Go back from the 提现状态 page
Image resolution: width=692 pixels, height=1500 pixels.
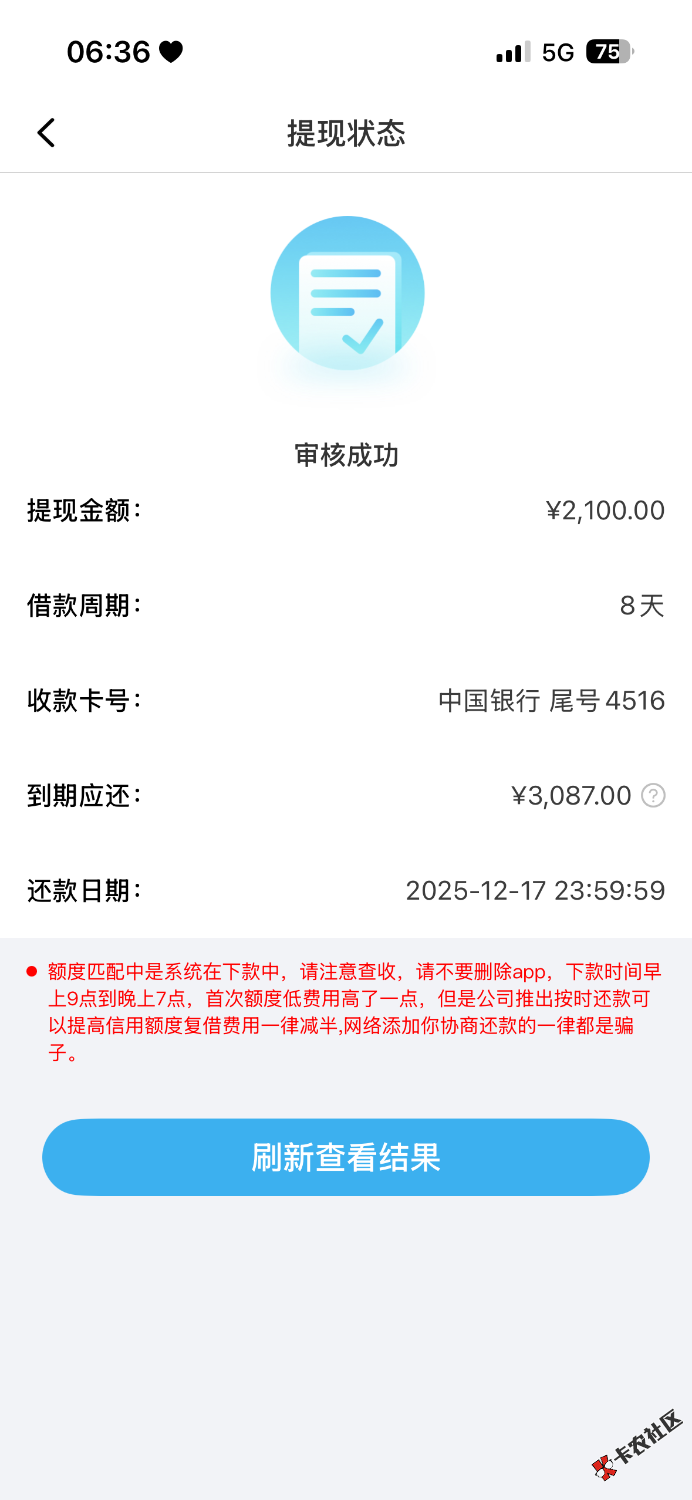[46, 133]
